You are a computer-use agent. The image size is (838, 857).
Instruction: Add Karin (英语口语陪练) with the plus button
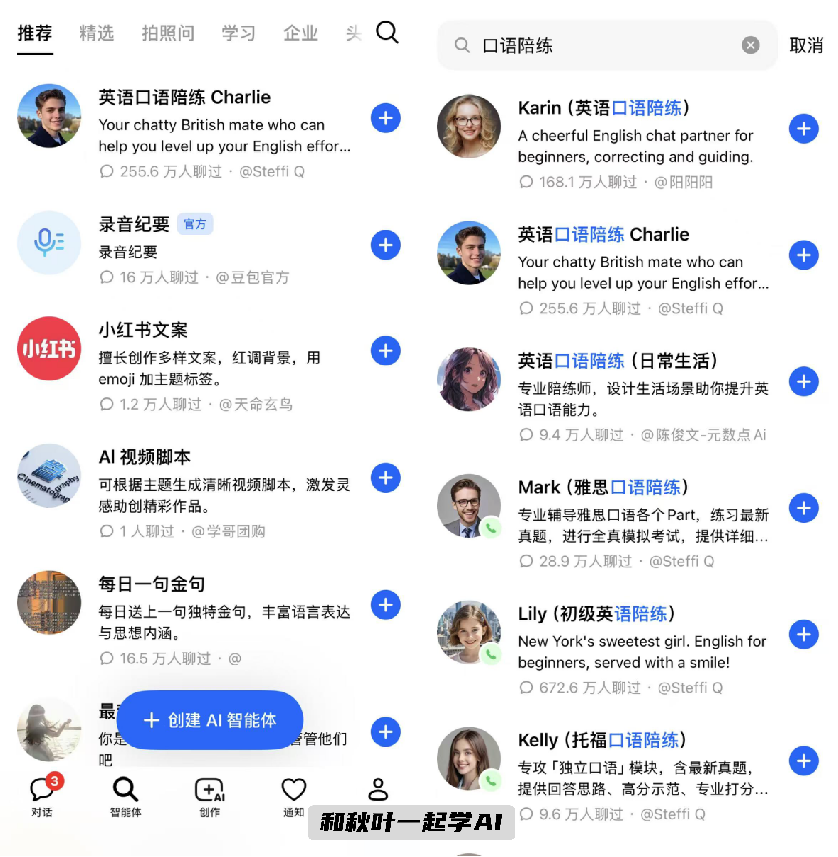point(803,128)
